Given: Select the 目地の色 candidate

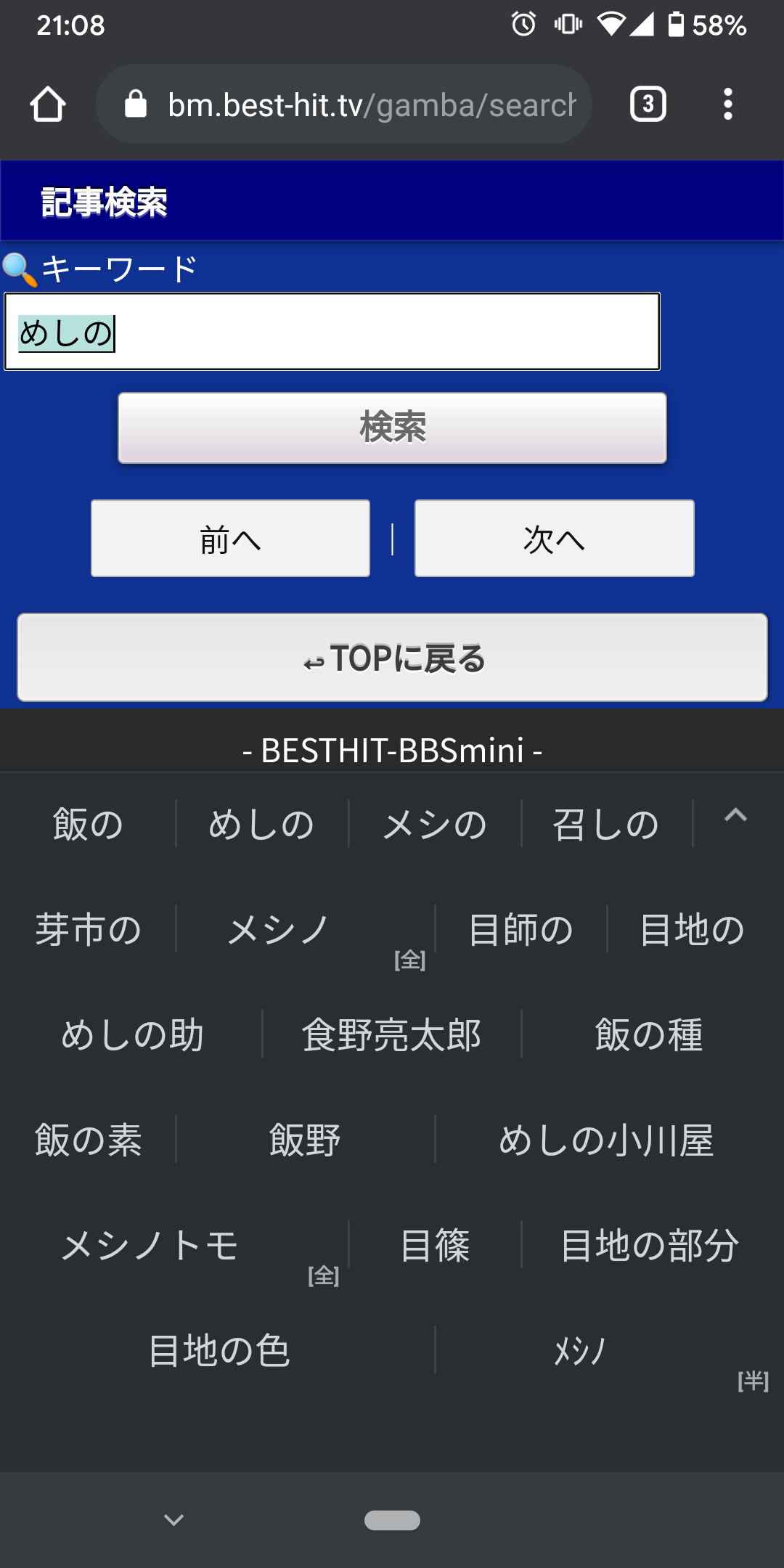Looking at the screenshot, I should pos(219,1350).
